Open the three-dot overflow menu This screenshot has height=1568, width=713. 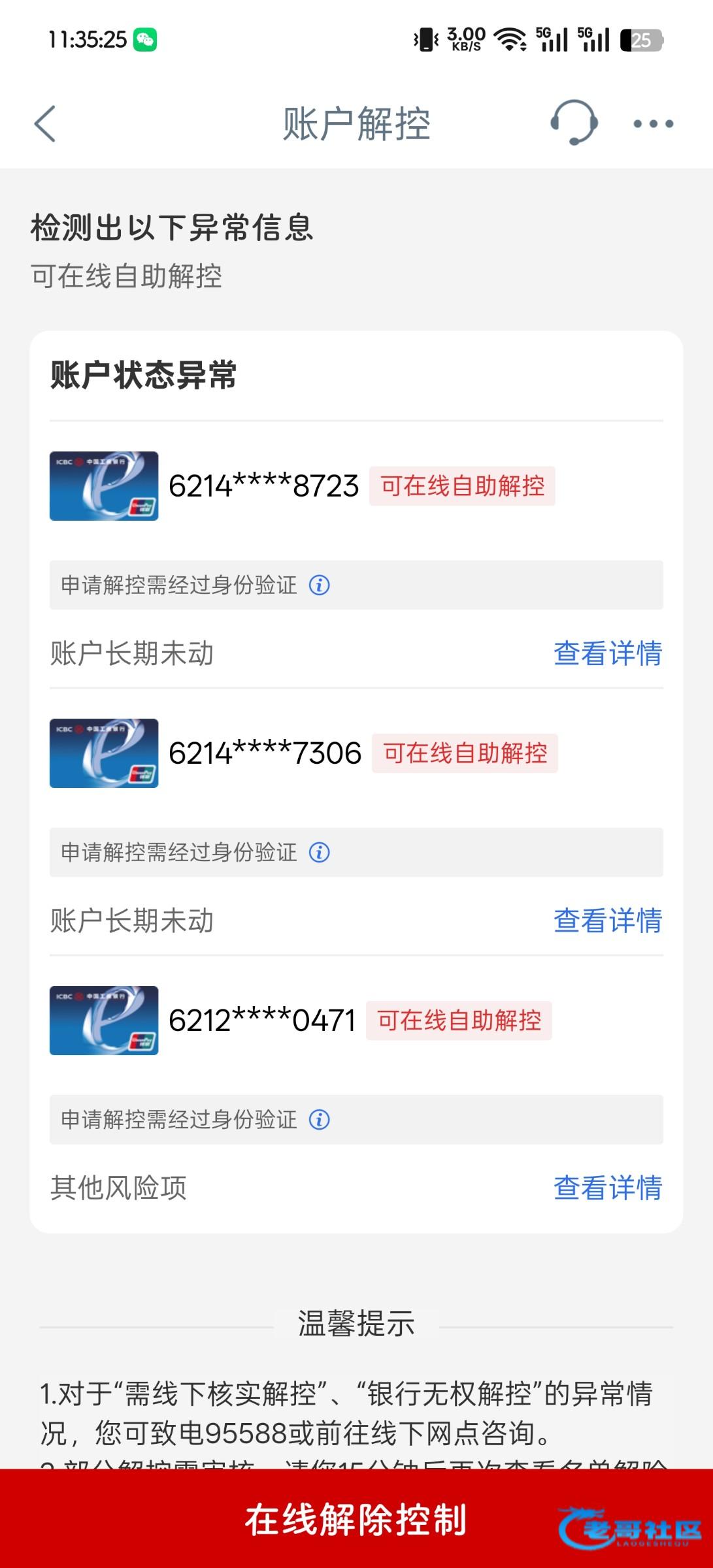tap(653, 123)
